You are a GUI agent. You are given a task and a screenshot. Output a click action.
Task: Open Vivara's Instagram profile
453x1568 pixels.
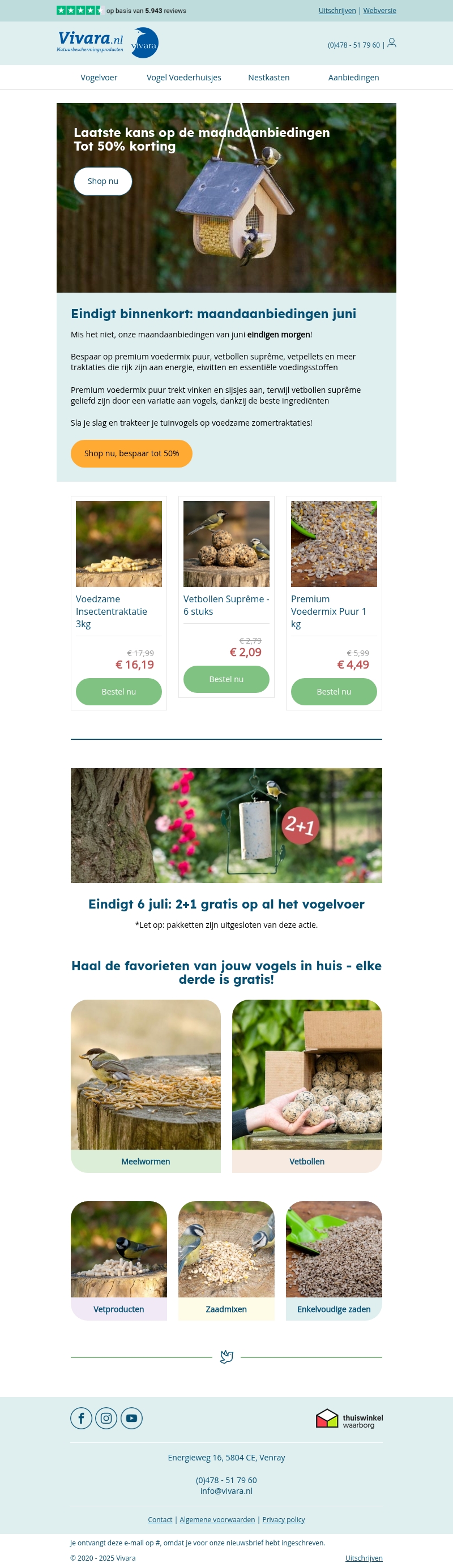tap(106, 1418)
